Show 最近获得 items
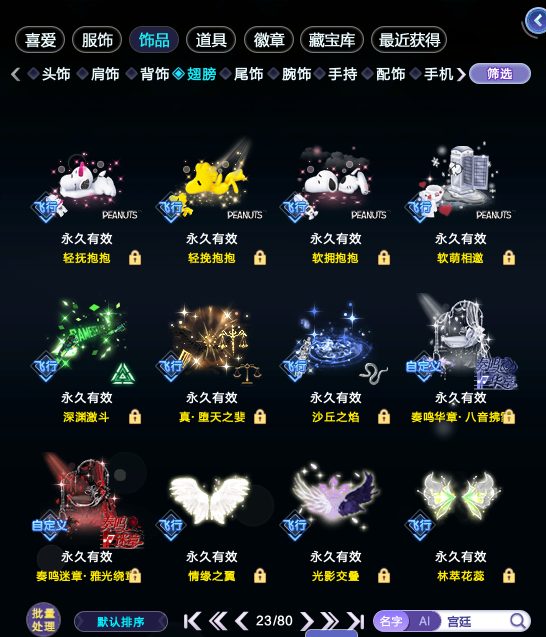 (x=409, y=40)
